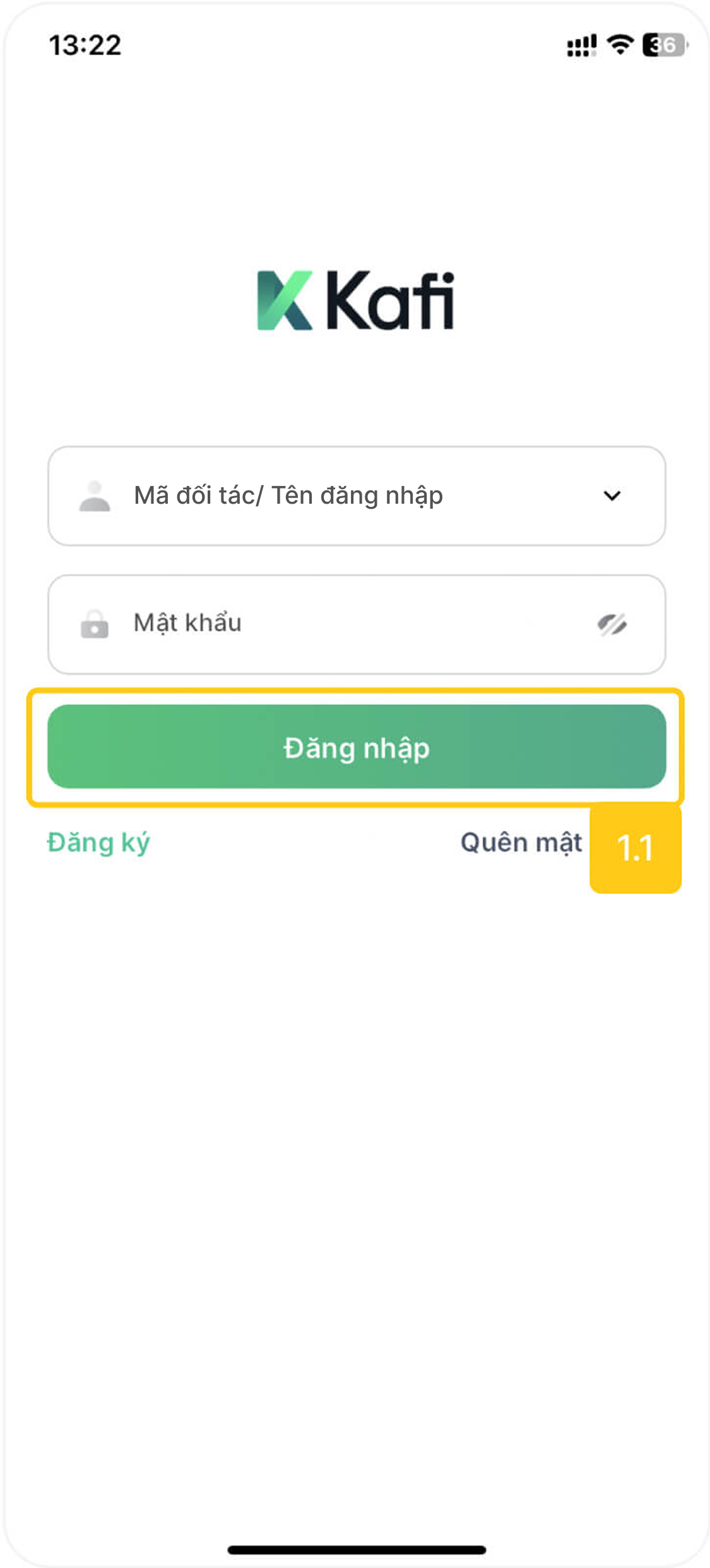Expand the saved accounts dropdown chevron
The height and width of the screenshot is (1568, 710).
click(x=612, y=496)
